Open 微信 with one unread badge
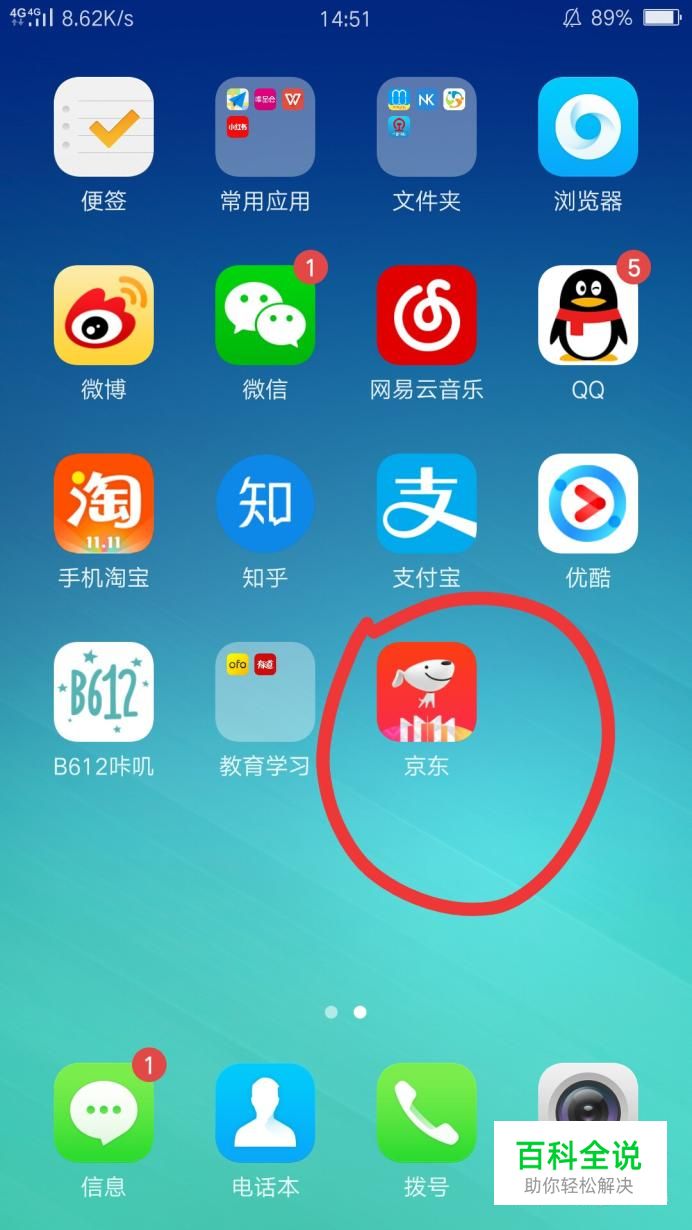This screenshot has width=692, height=1230. 265,315
